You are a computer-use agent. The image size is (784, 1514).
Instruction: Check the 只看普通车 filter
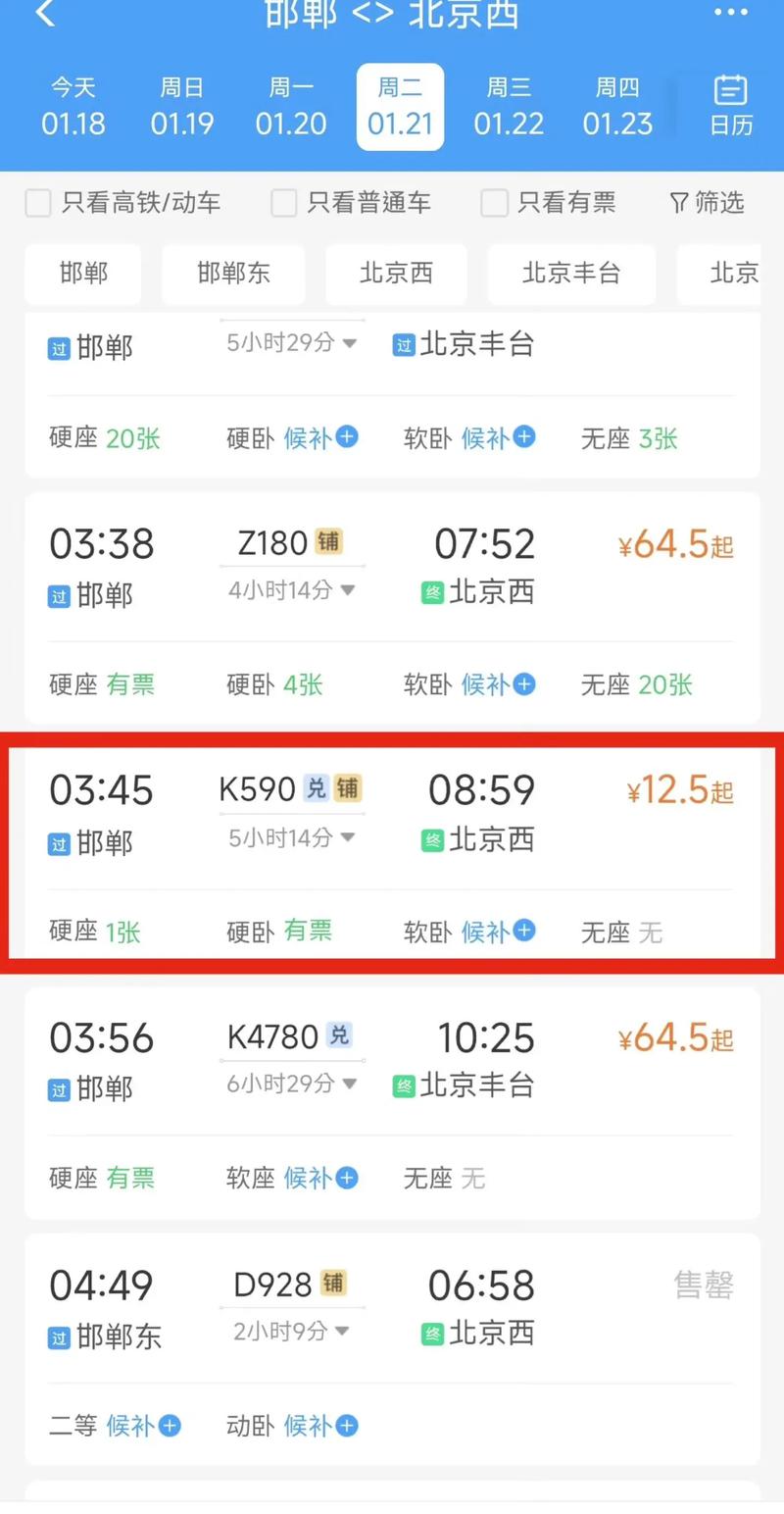pos(283,203)
